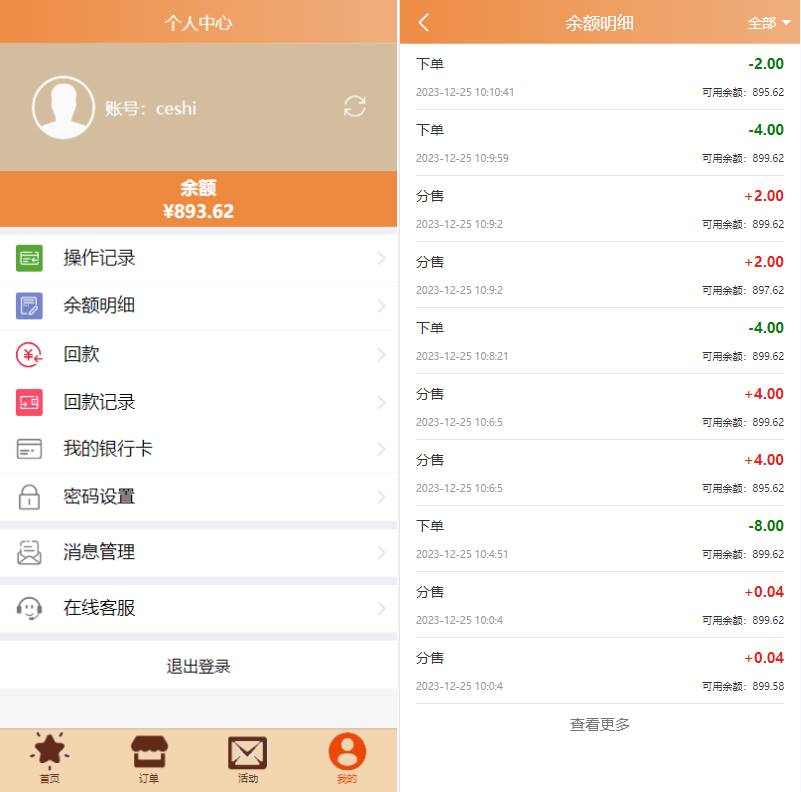Switch to the 首页 tab
This screenshot has height=792, width=801.
pos(50,757)
